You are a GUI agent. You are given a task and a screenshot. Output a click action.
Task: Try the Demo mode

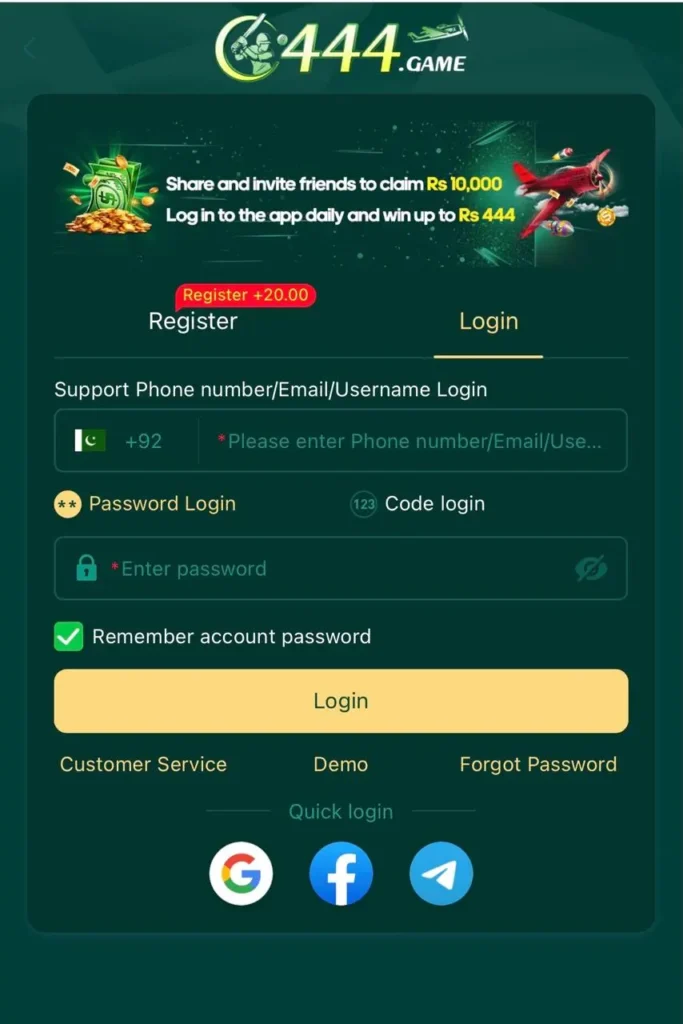(341, 764)
